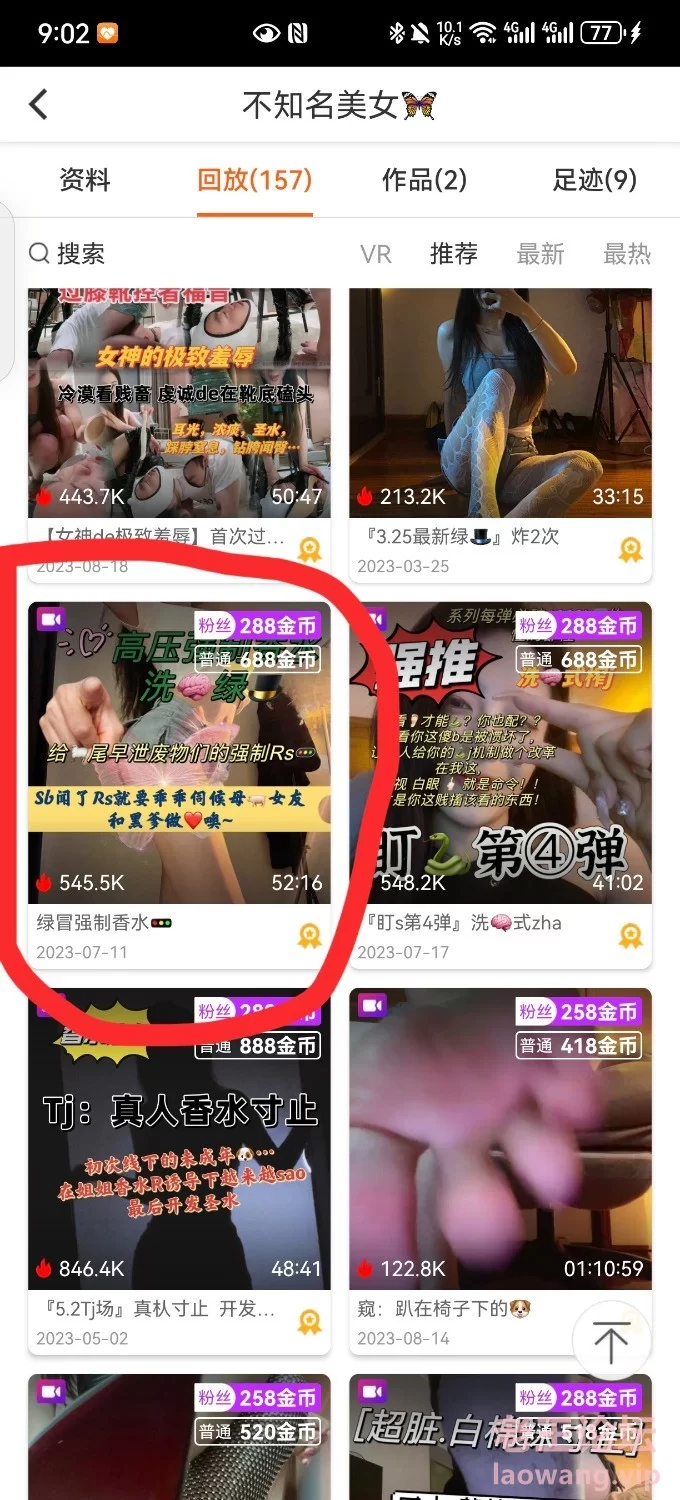Go back using the arrow
Screen dimensions: 680x1500
pos(39,104)
